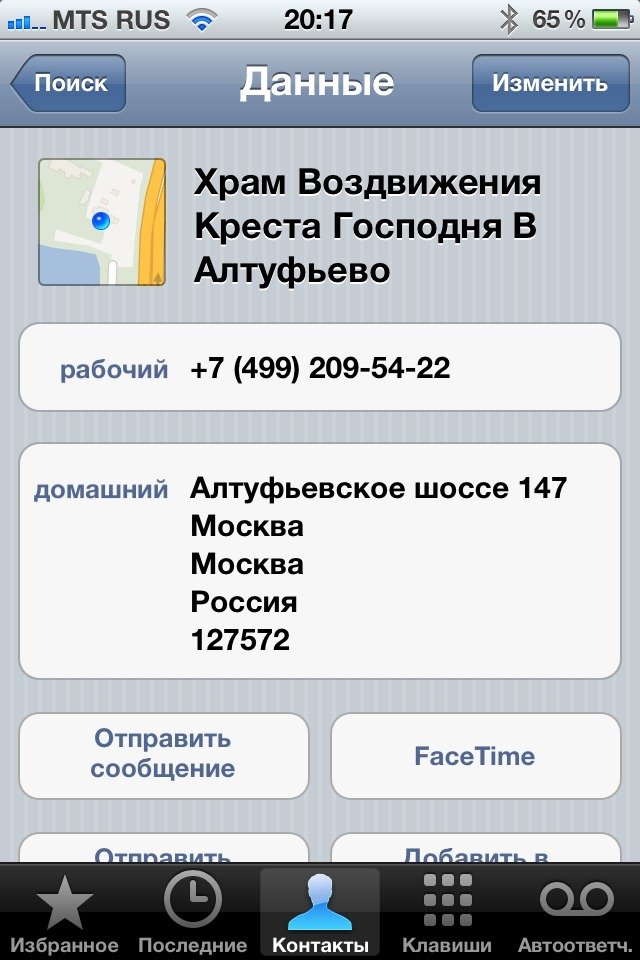Open the contact's map thumbnail
The width and height of the screenshot is (640, 960).
tap(102, 222)
